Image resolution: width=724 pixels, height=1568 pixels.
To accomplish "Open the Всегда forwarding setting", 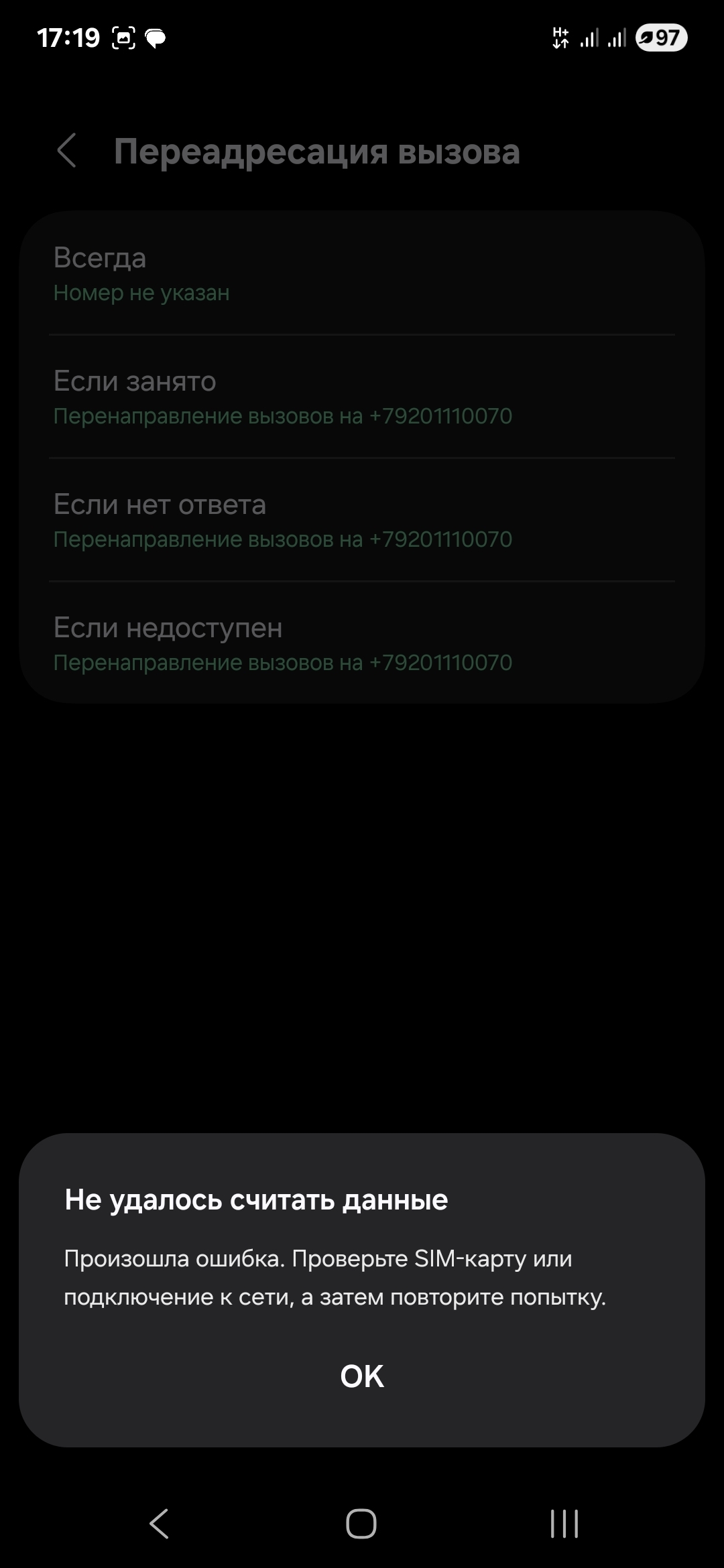I will tap(362, 273).
